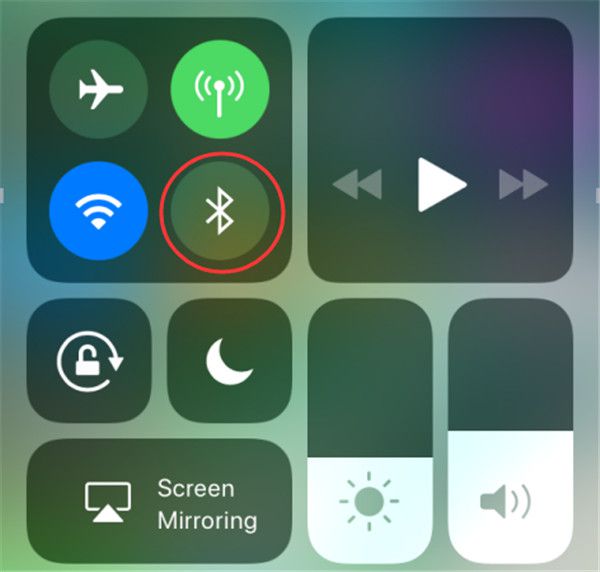Toggle the rotation lock

[x=89, y=362]
